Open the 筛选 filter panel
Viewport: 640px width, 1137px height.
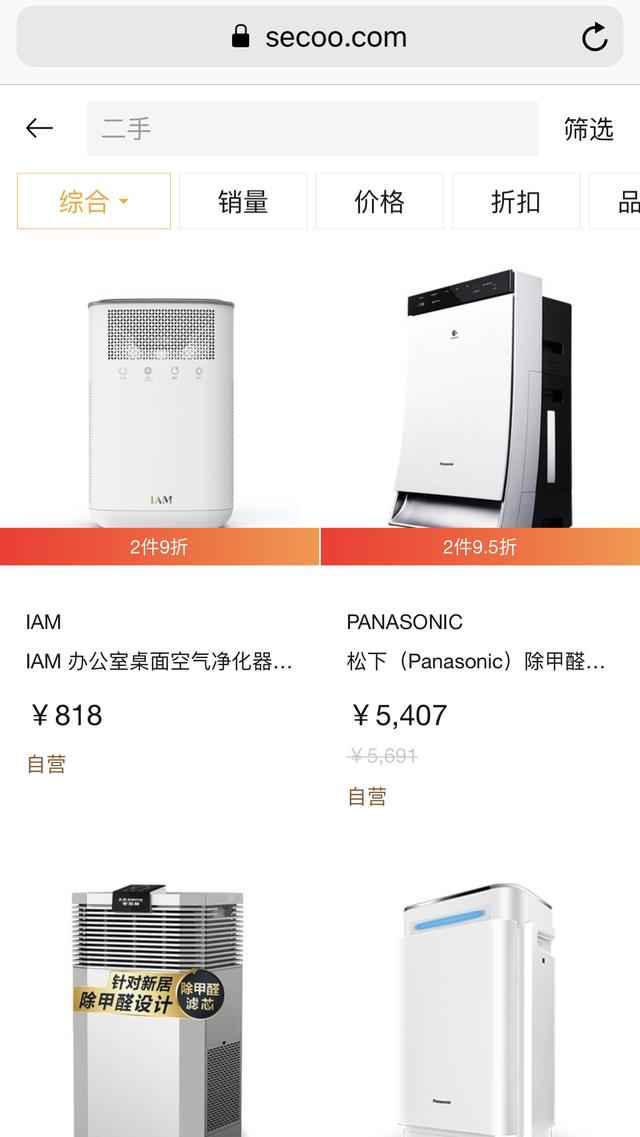tap(588, 128)
